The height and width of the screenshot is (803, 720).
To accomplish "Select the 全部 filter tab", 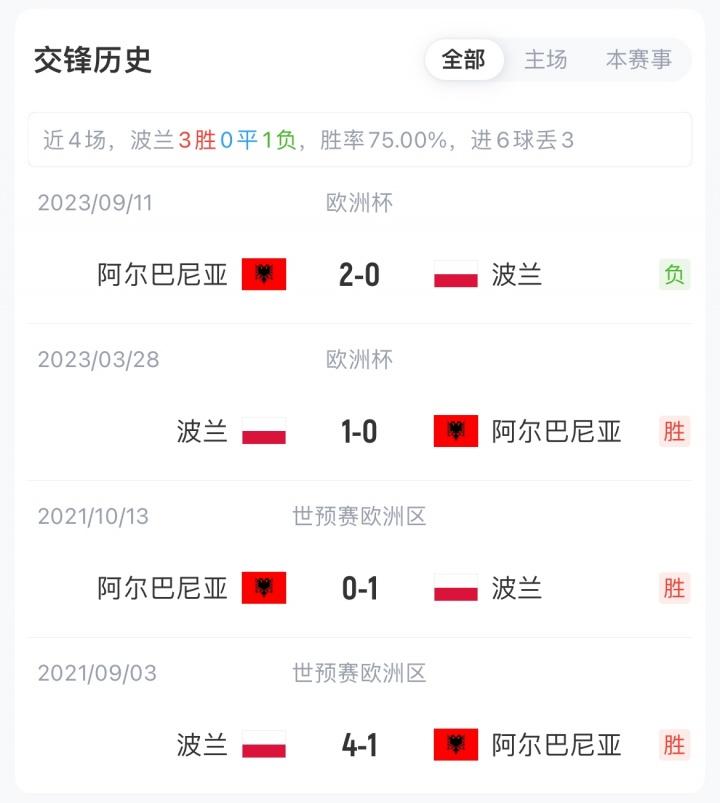I will pyautogui.click(x=463, y=60).
